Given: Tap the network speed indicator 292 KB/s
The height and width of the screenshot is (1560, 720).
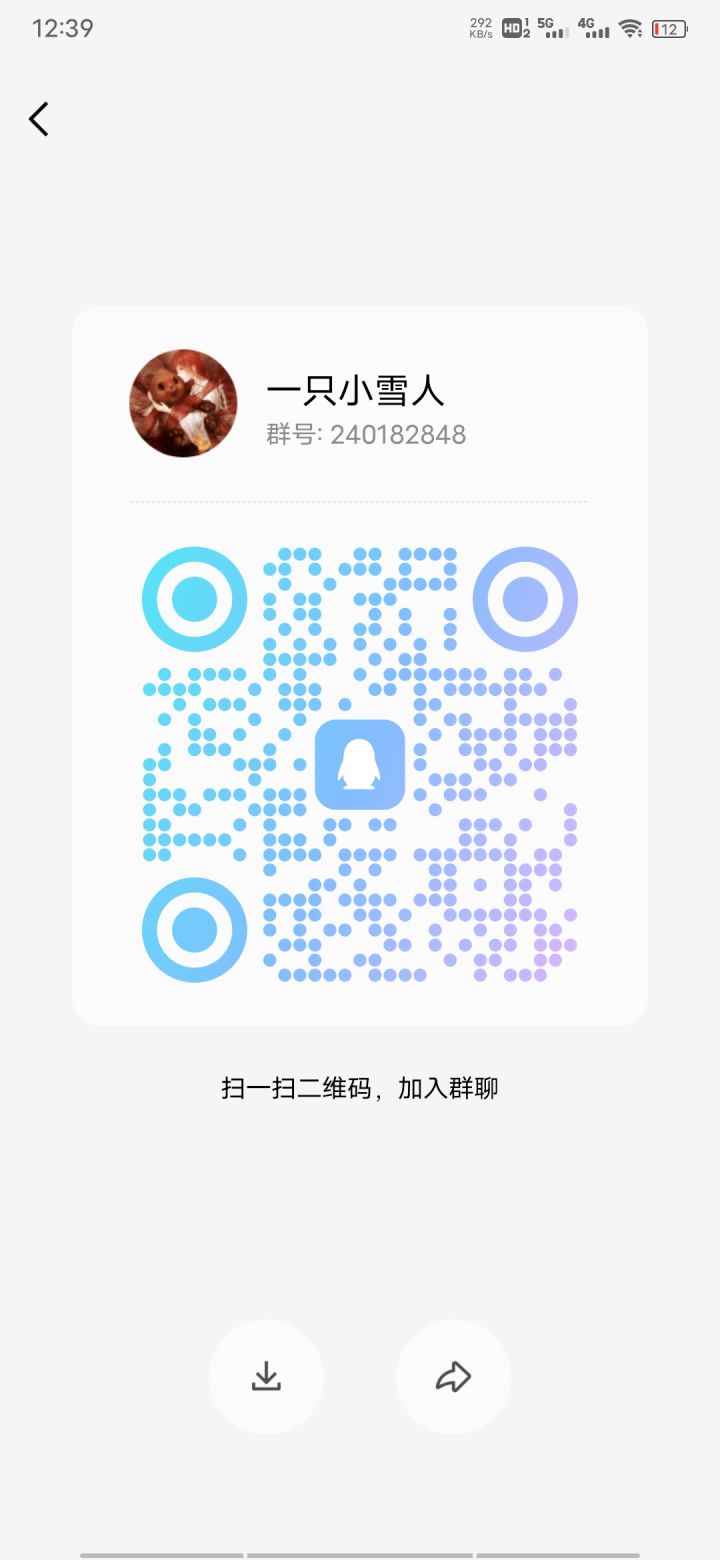Looking at the screenshot, I should tap(480, 27).
